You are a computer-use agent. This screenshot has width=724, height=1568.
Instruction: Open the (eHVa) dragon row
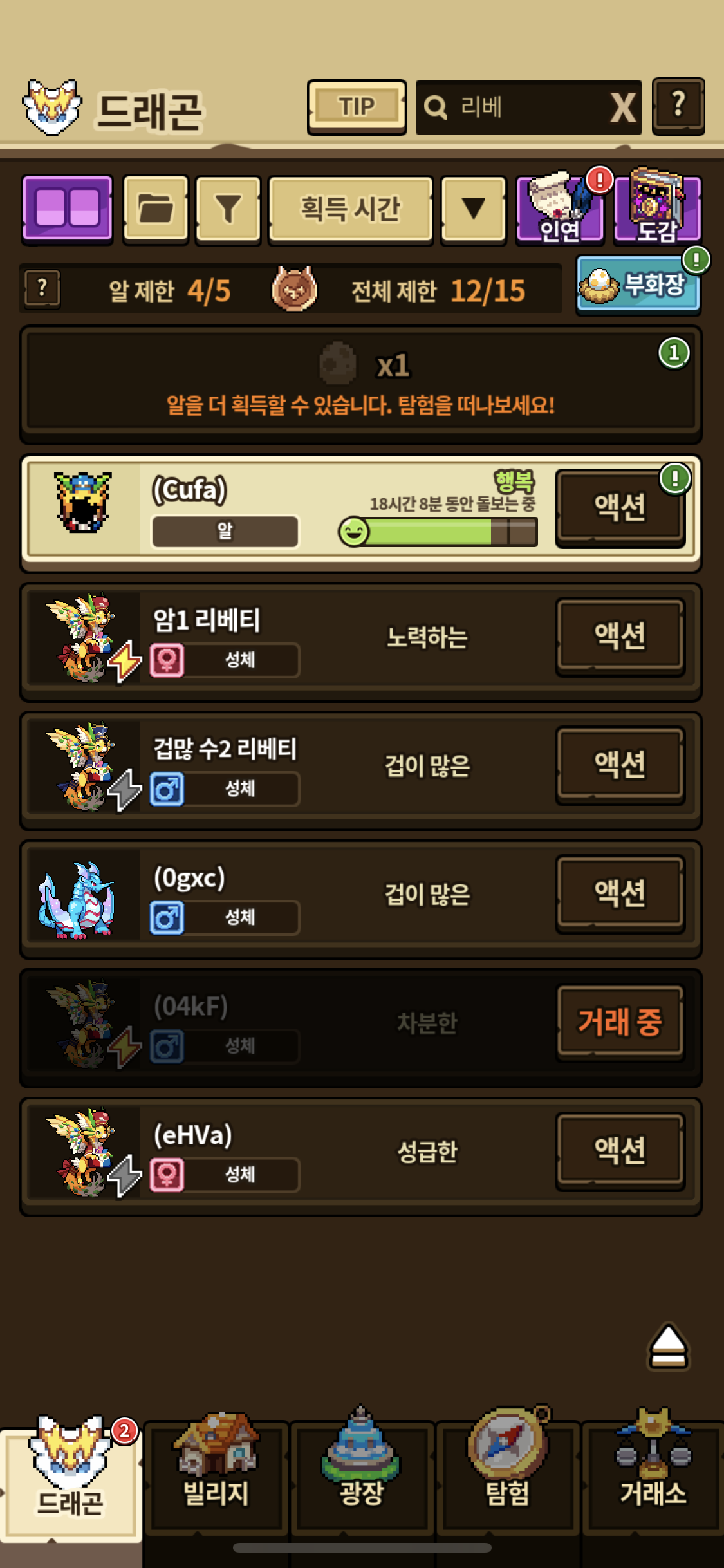[361, 1157]
